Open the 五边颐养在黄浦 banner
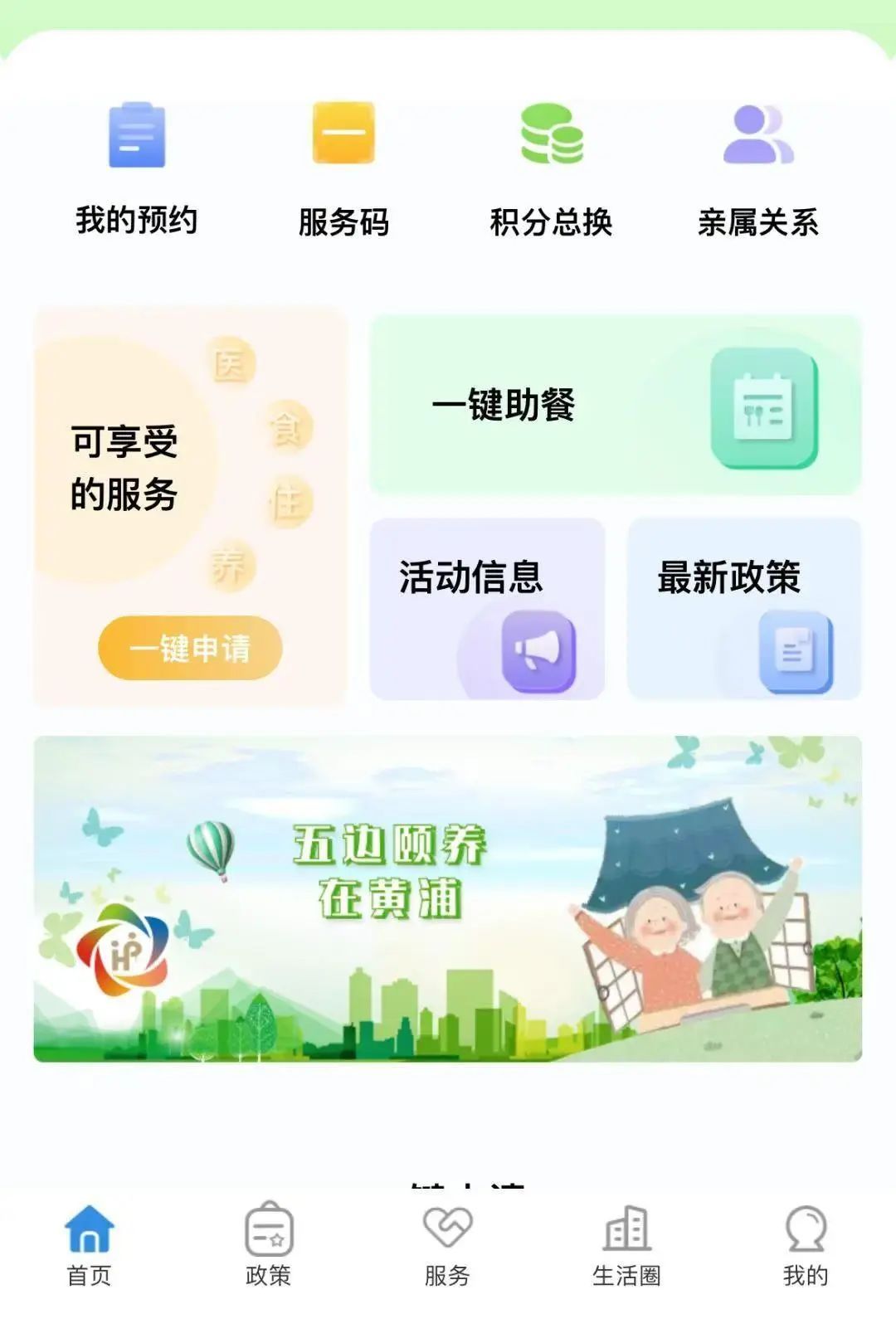Image resolution: width=896 pixels, height=1338 pixels. tap(447, 898)
